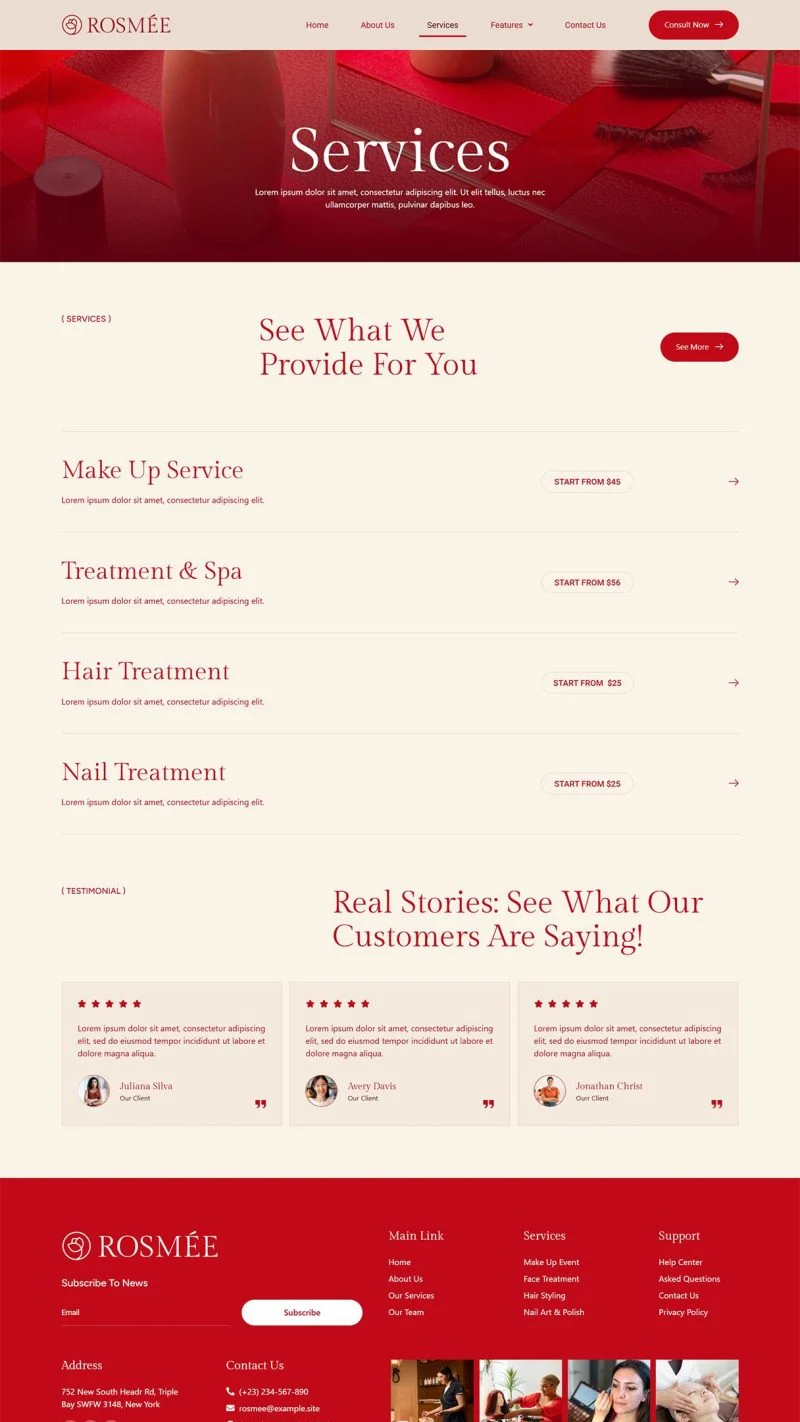Open the Privacy Policy link
The image size is (800, 1422).
click(683, 1312)
